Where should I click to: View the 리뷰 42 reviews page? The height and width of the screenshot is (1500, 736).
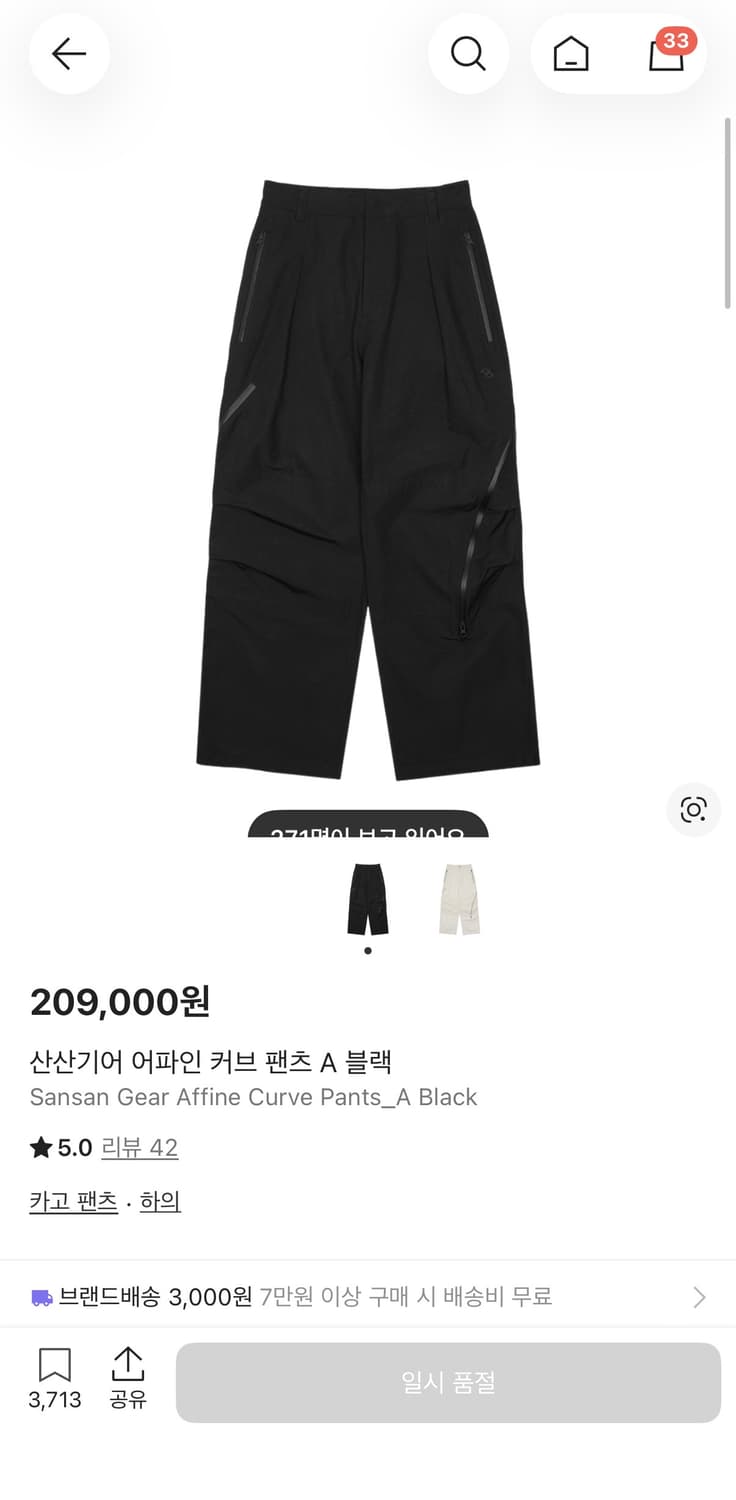point(140,1147)
